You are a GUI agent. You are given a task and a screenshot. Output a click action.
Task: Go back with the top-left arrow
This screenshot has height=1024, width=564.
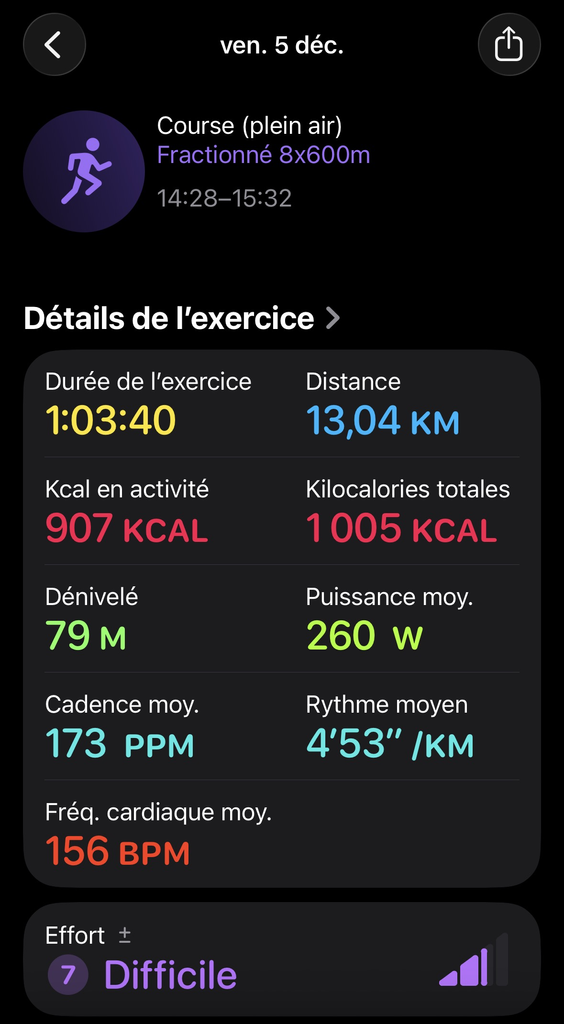[x=54, y=44]
